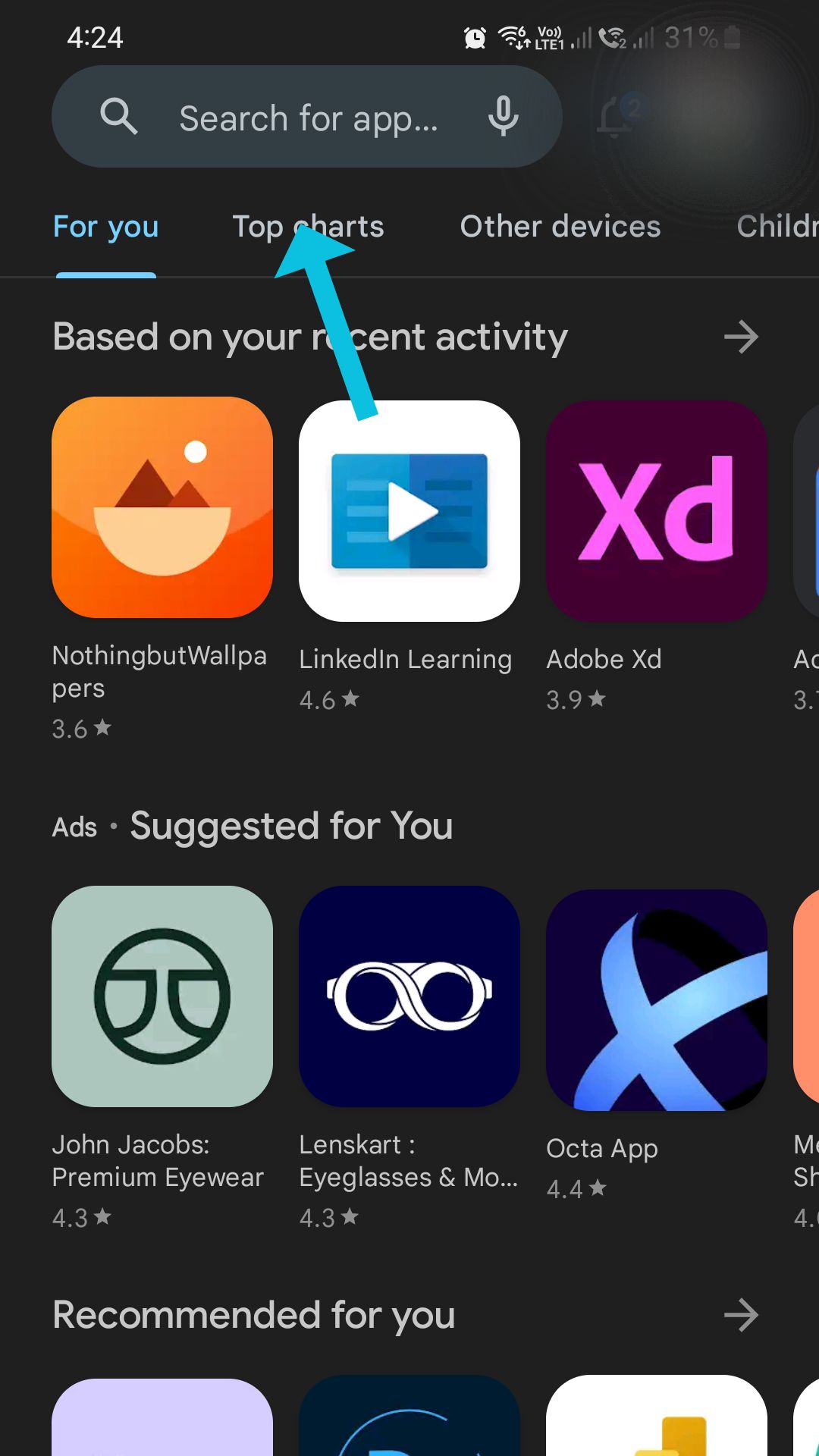
Task: Expand the Recommended for you arrow
Action: (x=741, y=1316)
